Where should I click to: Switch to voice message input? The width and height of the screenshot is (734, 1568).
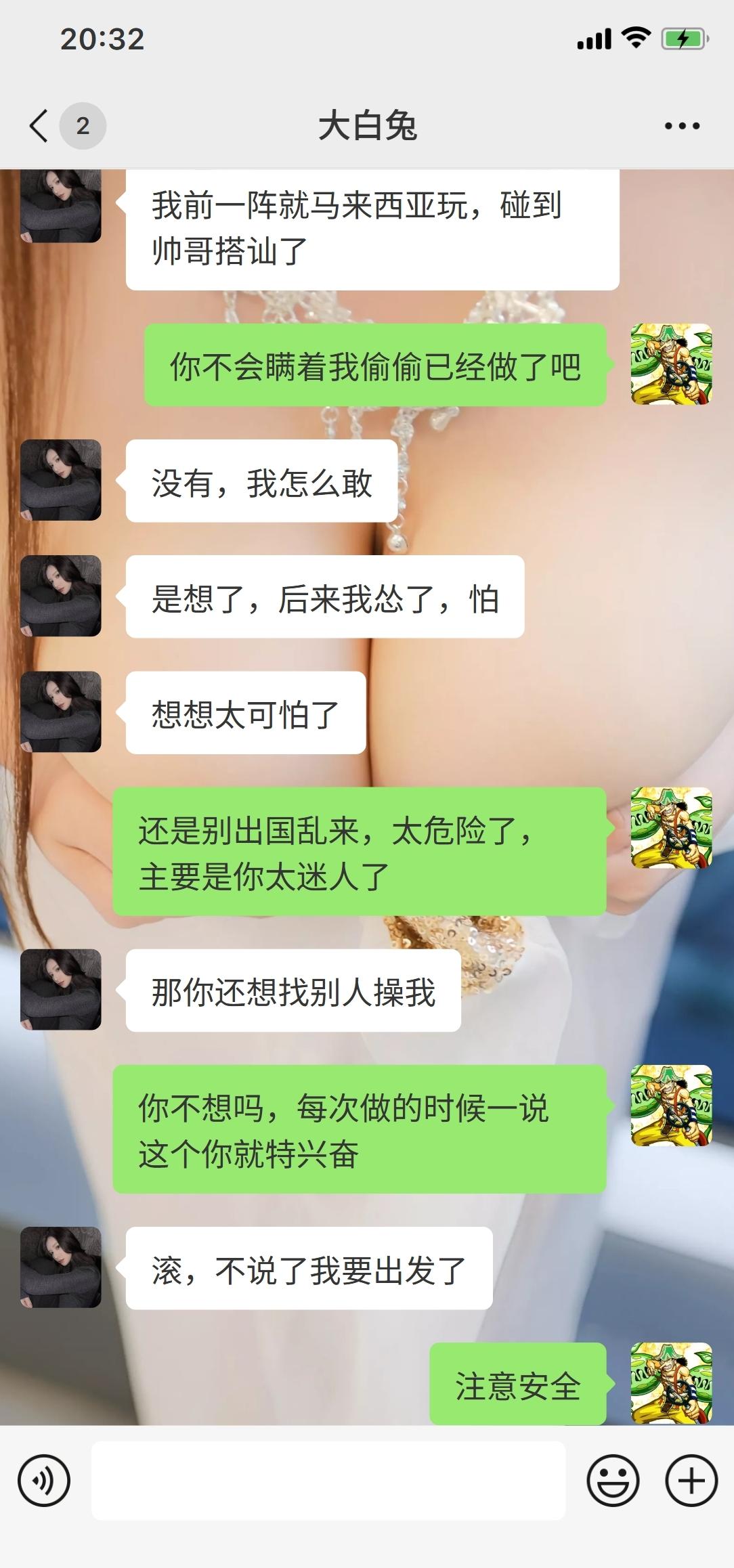[x=44, y=1481]
